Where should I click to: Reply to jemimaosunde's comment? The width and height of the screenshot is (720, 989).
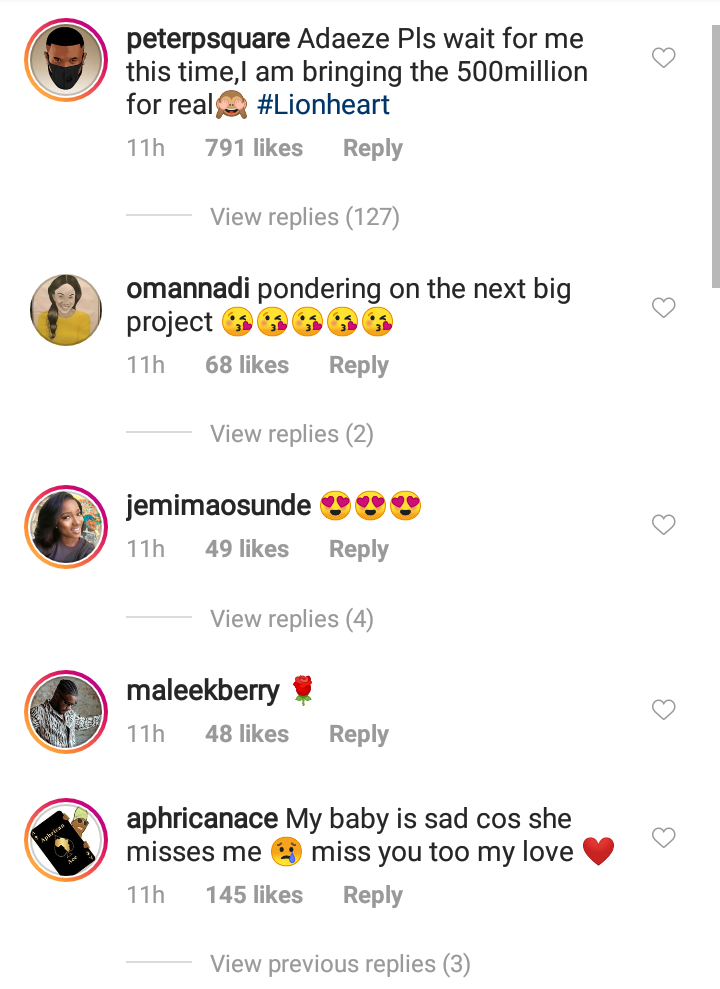(x=358, y=549)
